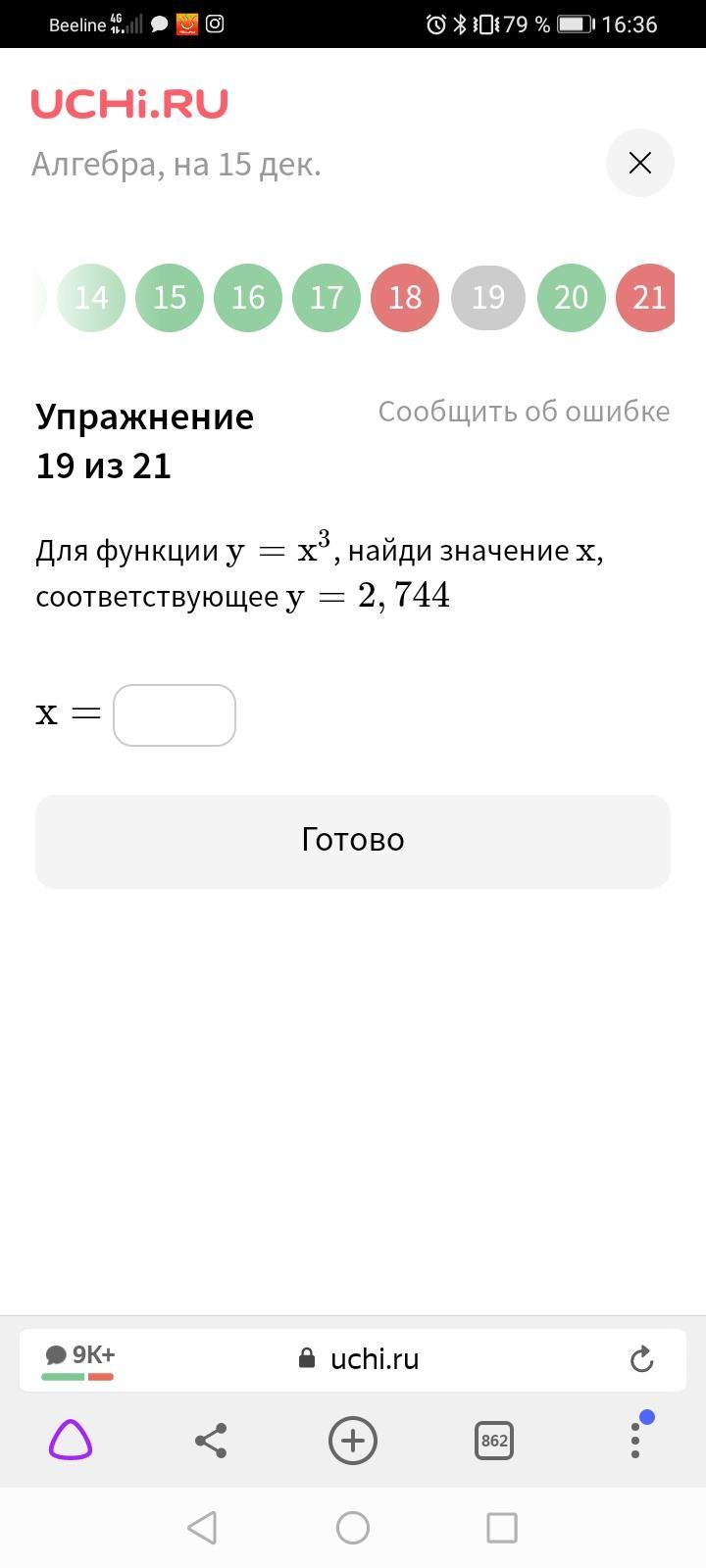Screen dimensions: 706x1568
Task: Open the Alice assistant
Action: 71,1441
